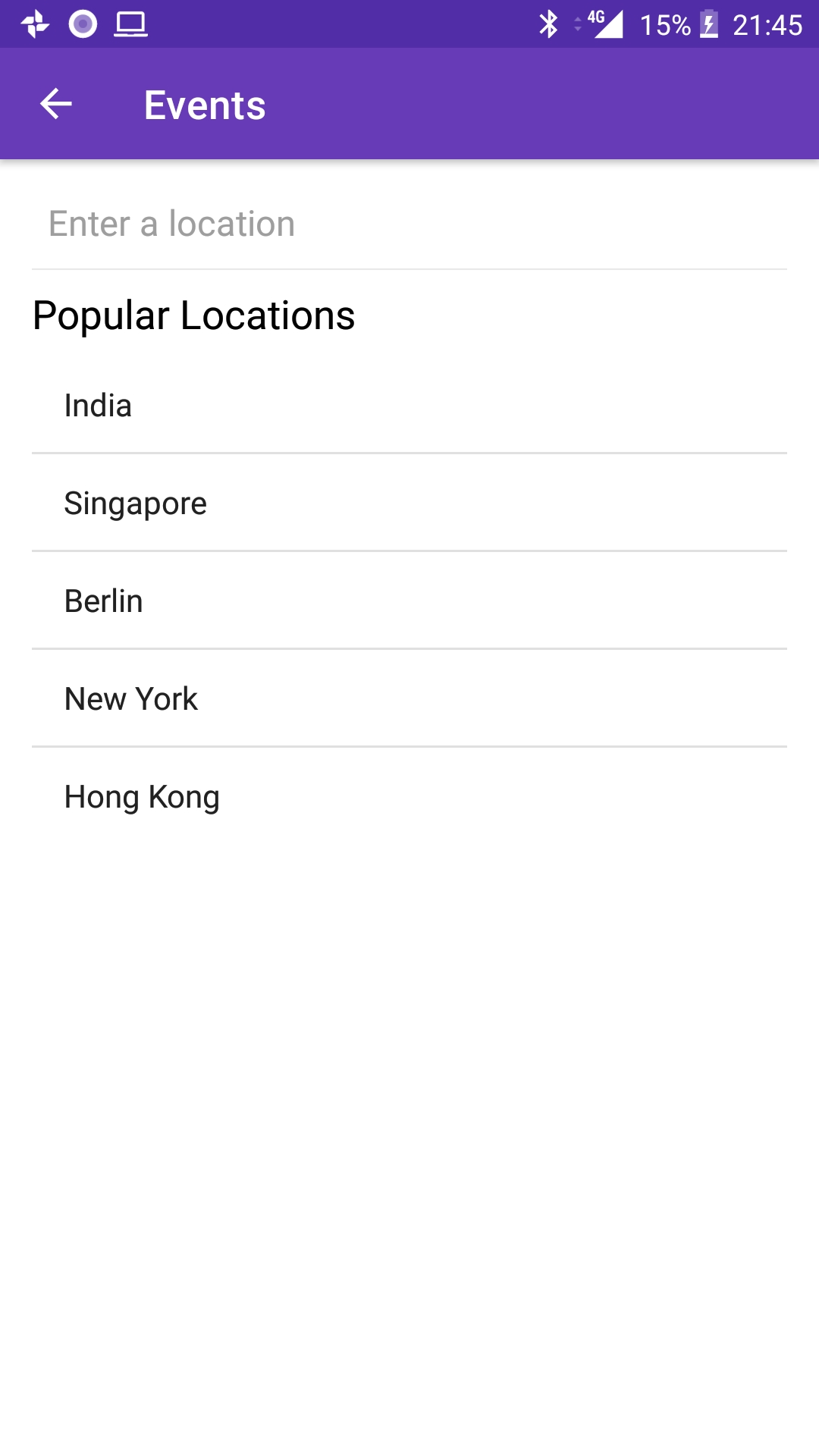The height and width of the screenshot is (1456, 819).
Task: Tap the Hong Kong location row
Action: coord(409,797)
